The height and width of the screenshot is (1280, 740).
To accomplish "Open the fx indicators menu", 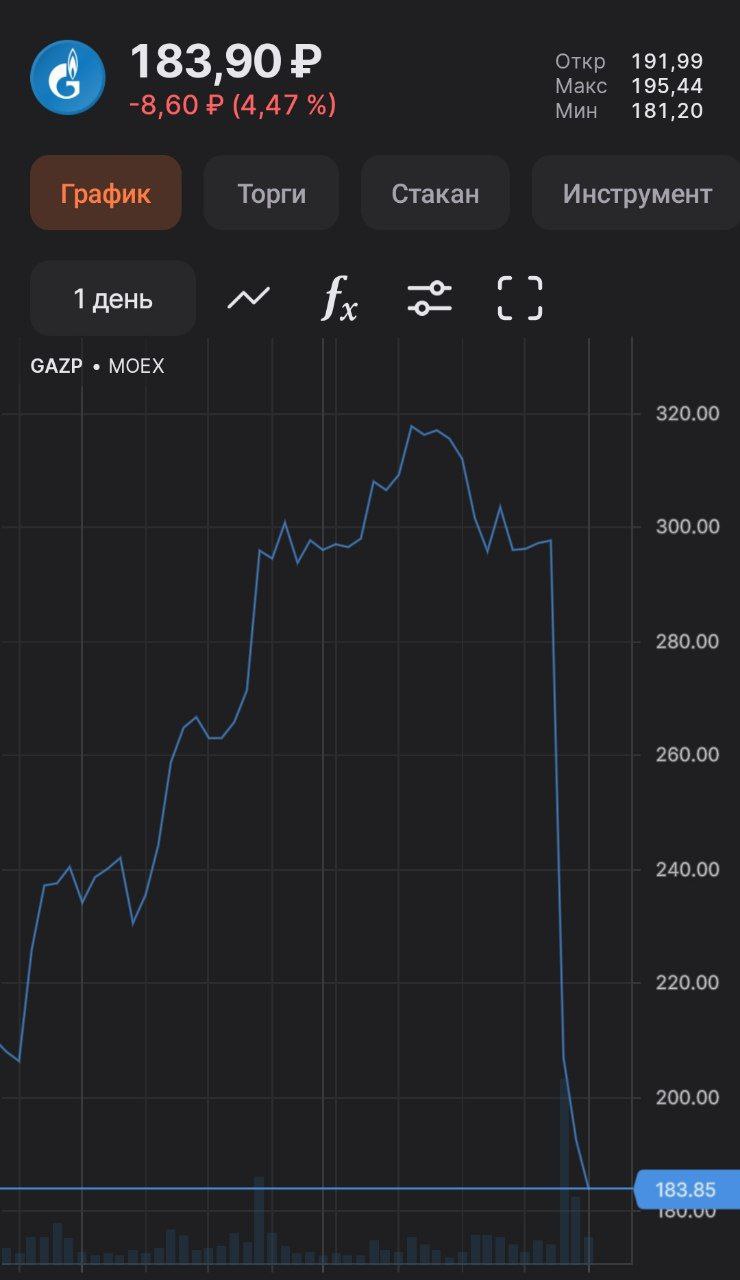I will [339, 298].
